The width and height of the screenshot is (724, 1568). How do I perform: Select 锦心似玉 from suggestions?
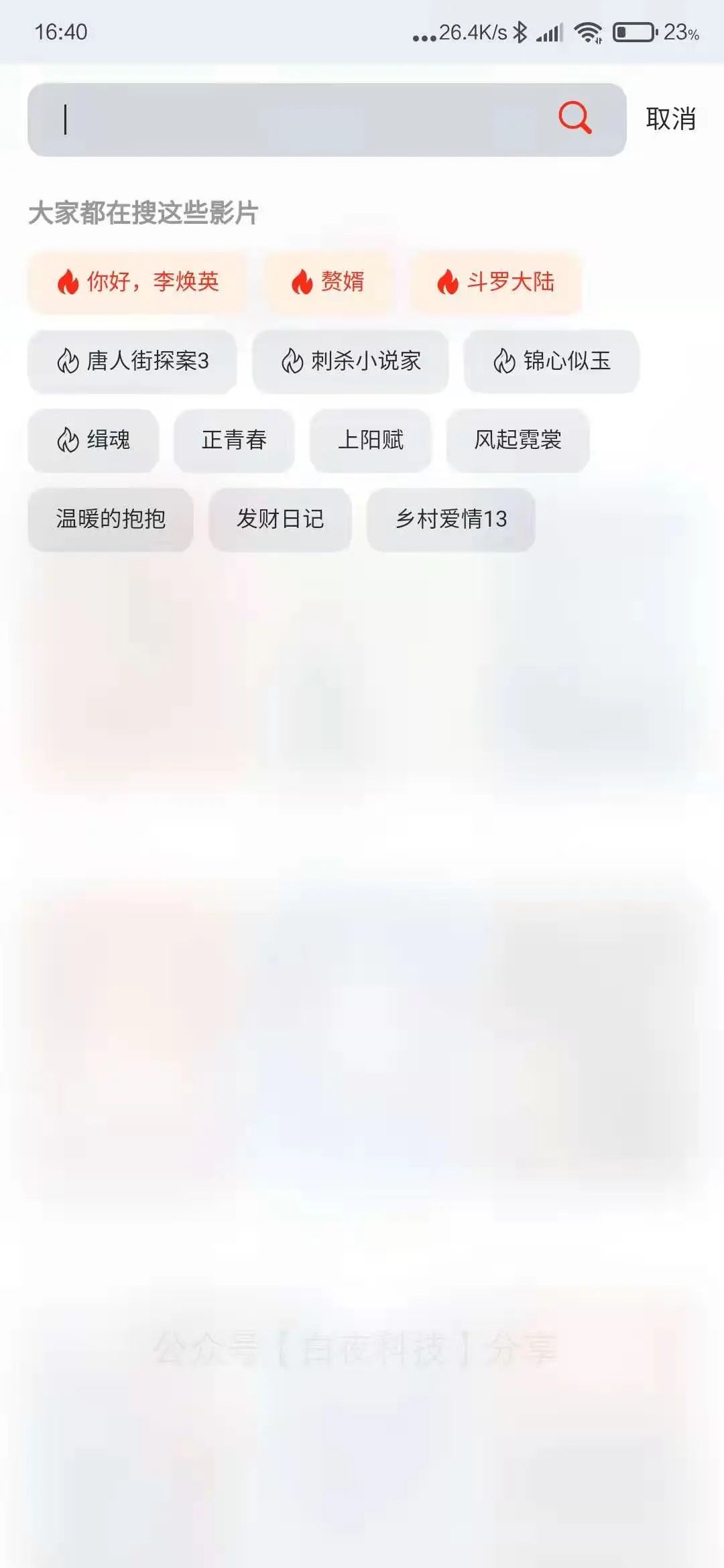point(552,361)
